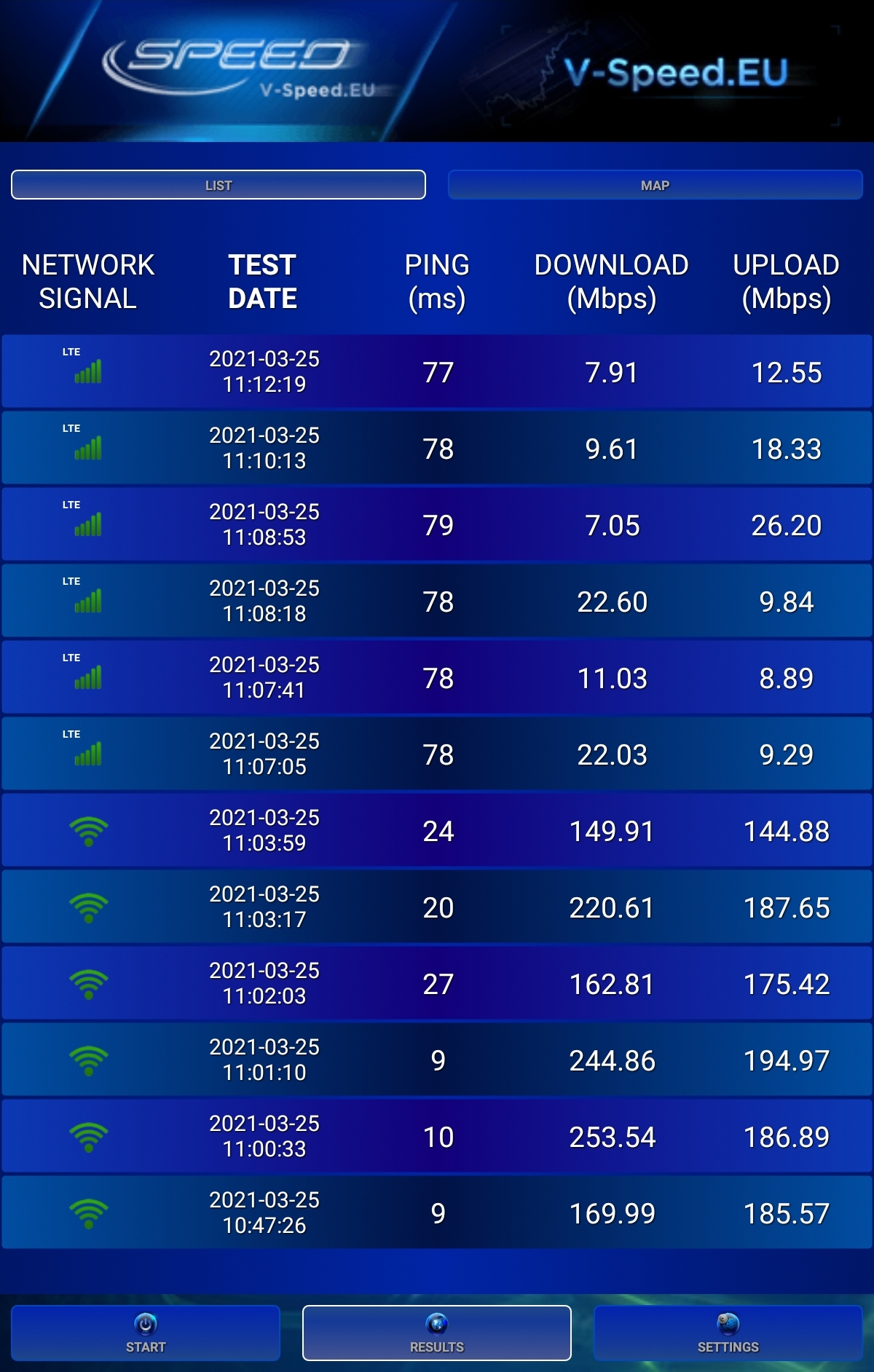
Task: Open the Wi-Fi test from 11:03:59
Action: 437,830
